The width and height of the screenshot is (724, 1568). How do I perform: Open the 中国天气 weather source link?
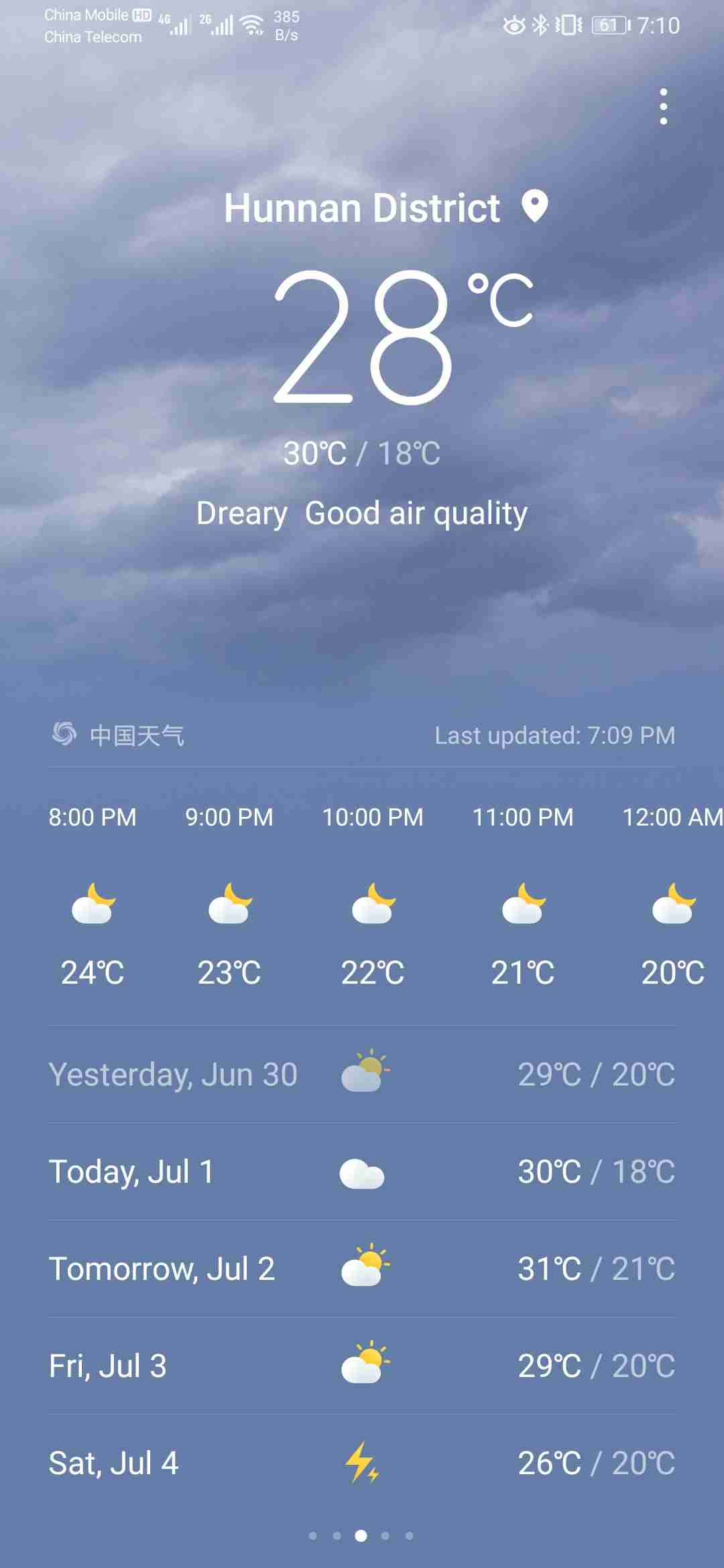click(119, 735)
